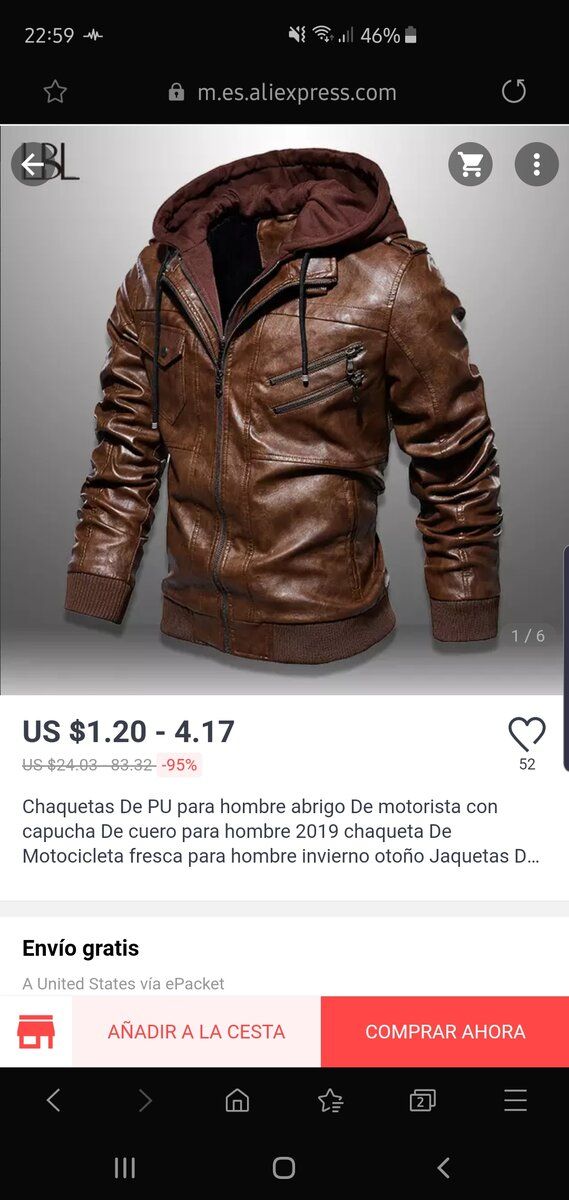Tap Añadir a la cesta
Viewport: 569px width, 1200px height.
click(196, 1031)
